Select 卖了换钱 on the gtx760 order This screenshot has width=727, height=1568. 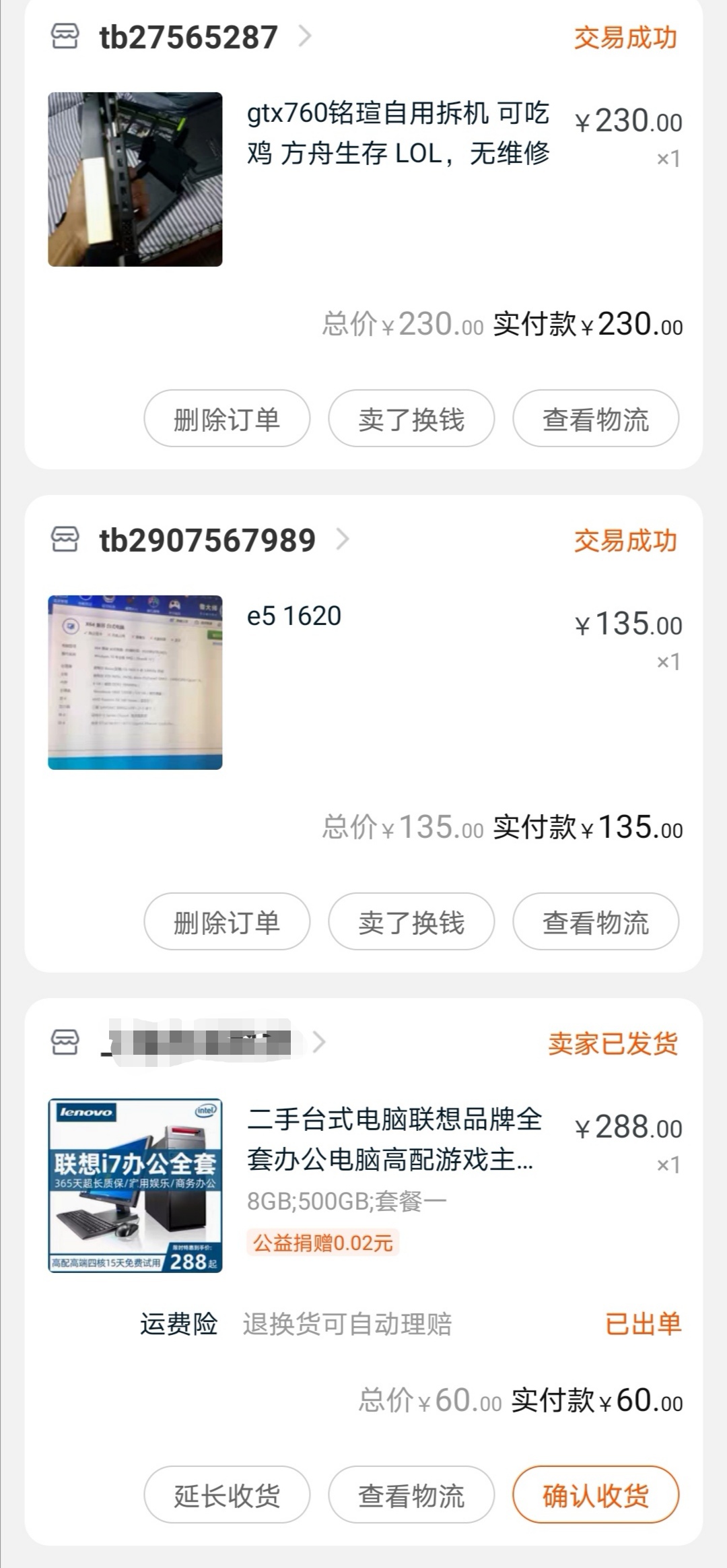pos(411,418)
